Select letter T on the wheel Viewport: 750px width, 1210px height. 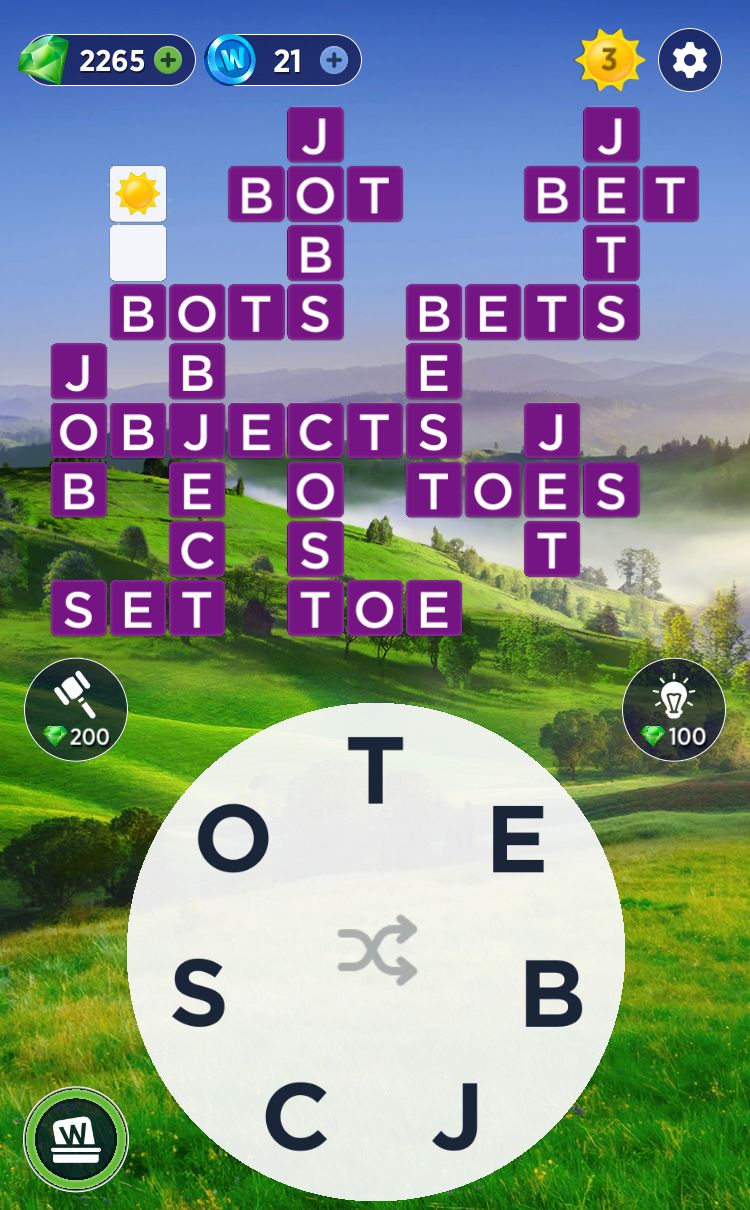tap(375, 770)
